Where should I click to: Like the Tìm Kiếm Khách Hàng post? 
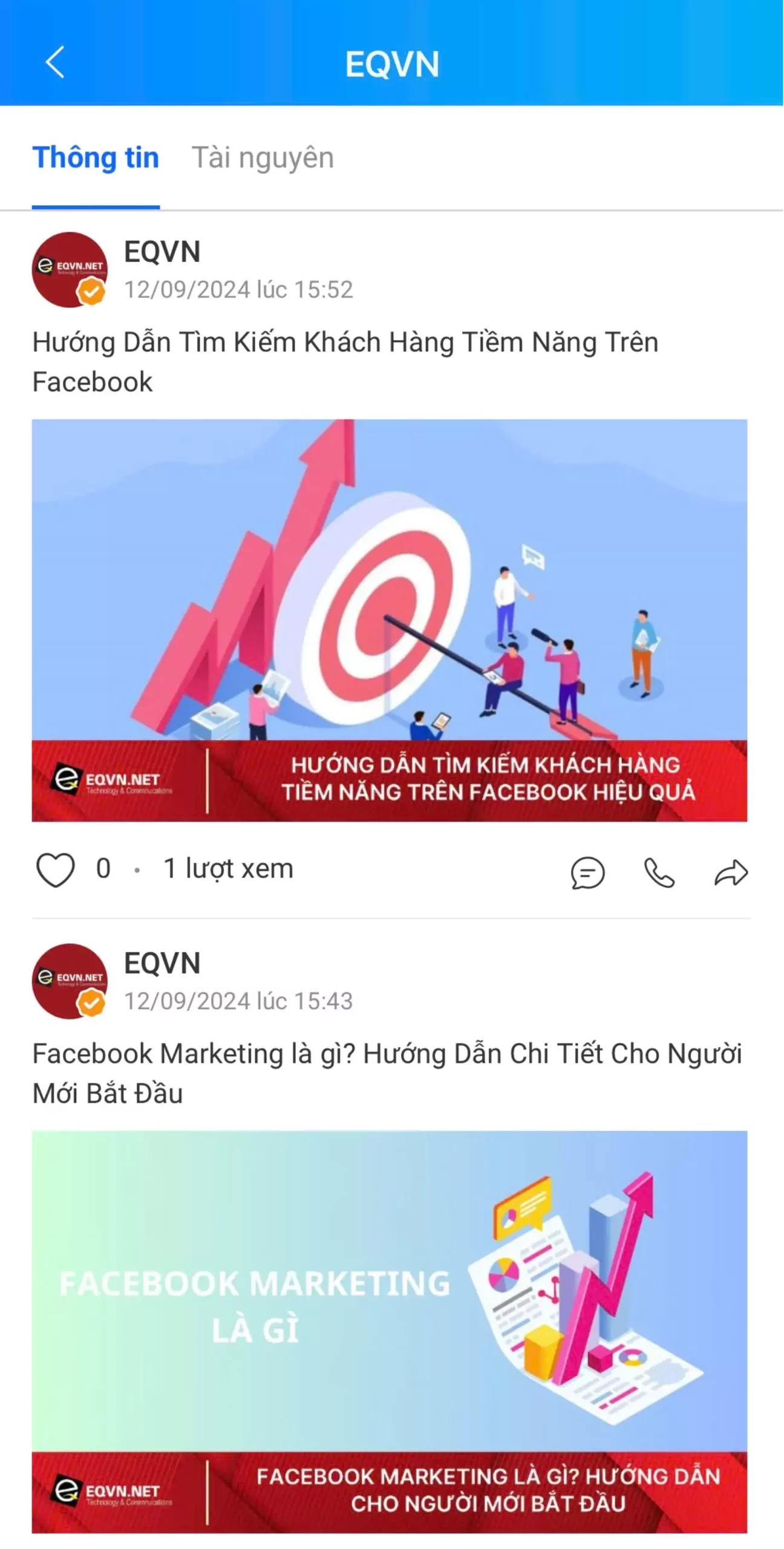[55, 869]
